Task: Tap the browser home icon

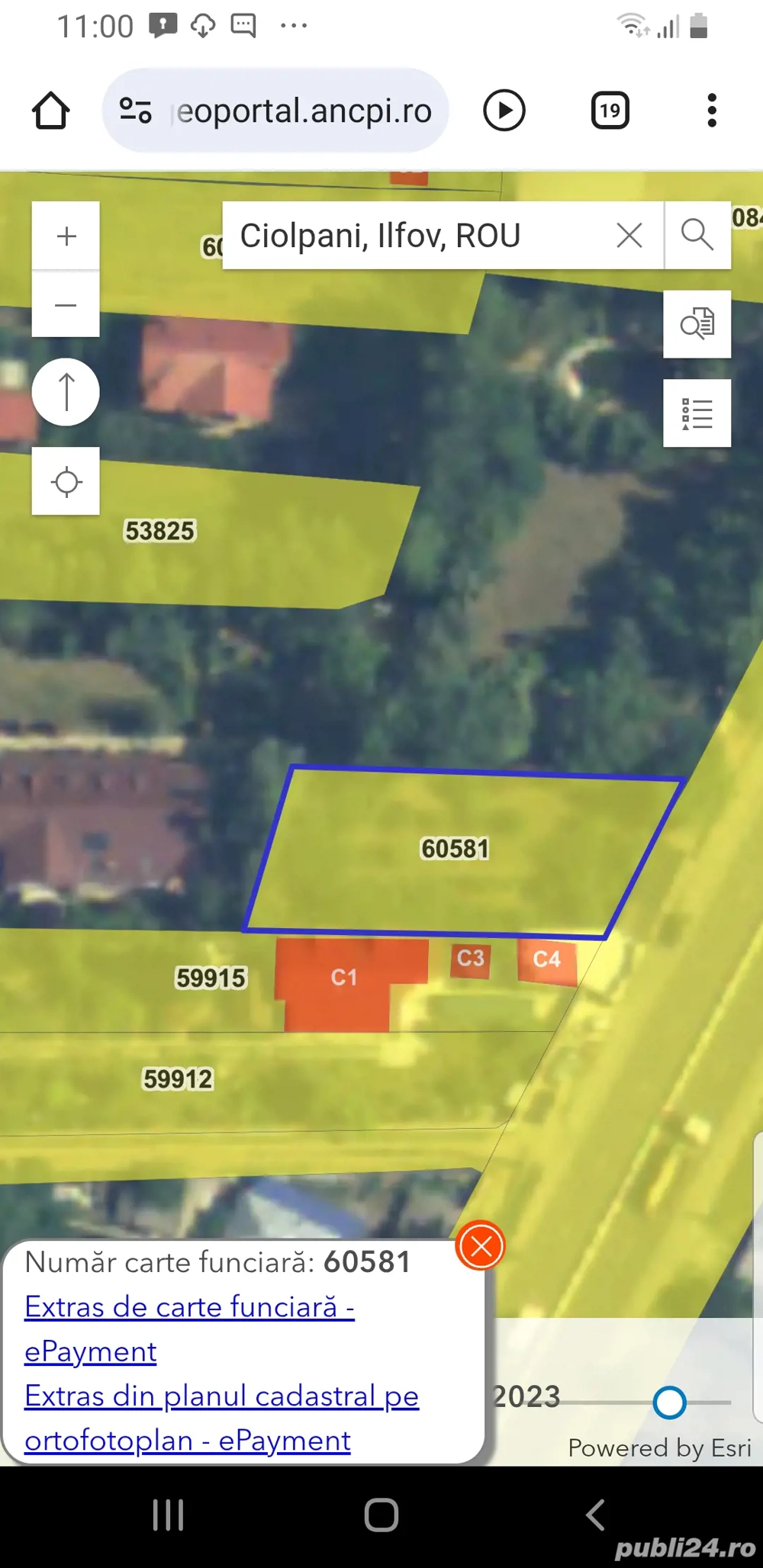Action: click(50, 111)
